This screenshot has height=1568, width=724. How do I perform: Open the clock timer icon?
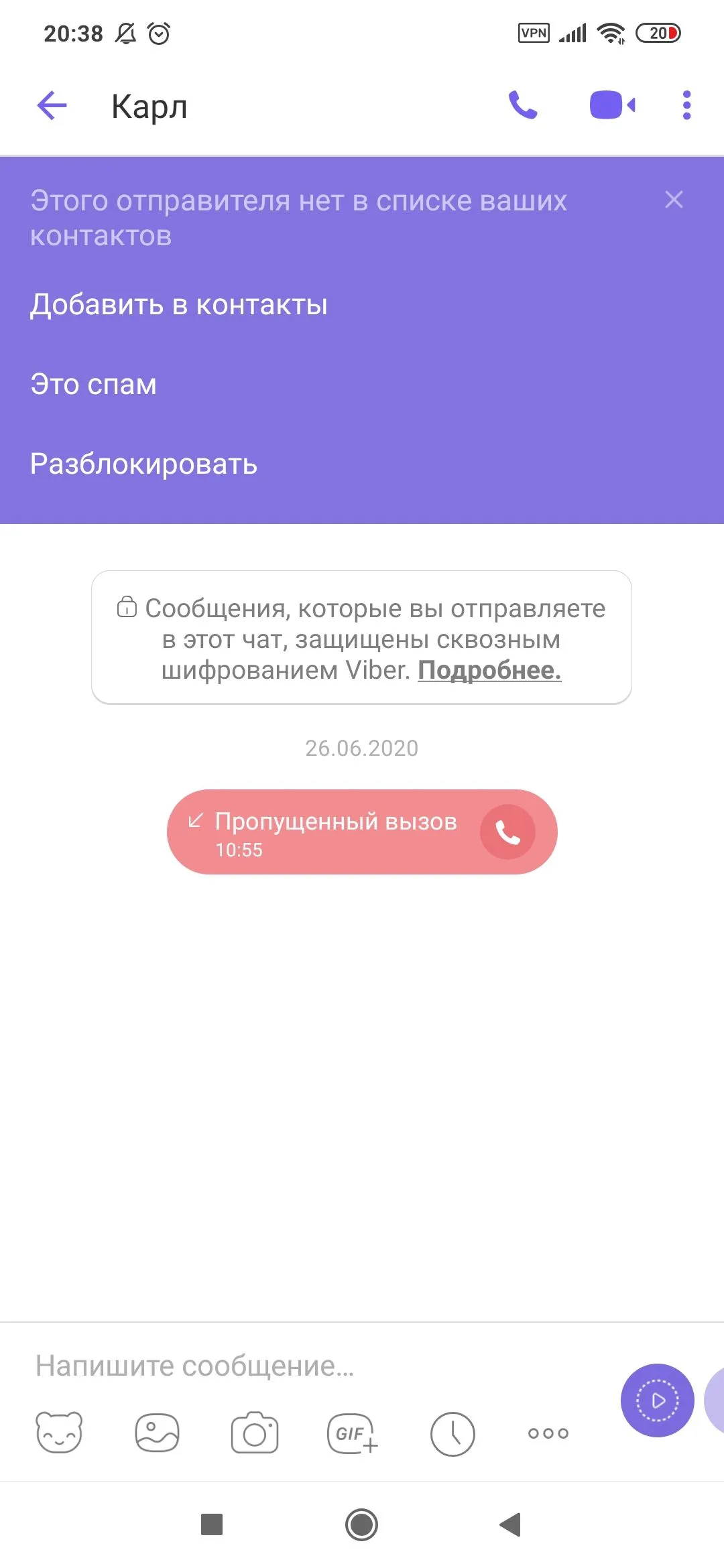[x=452, y=1433]
